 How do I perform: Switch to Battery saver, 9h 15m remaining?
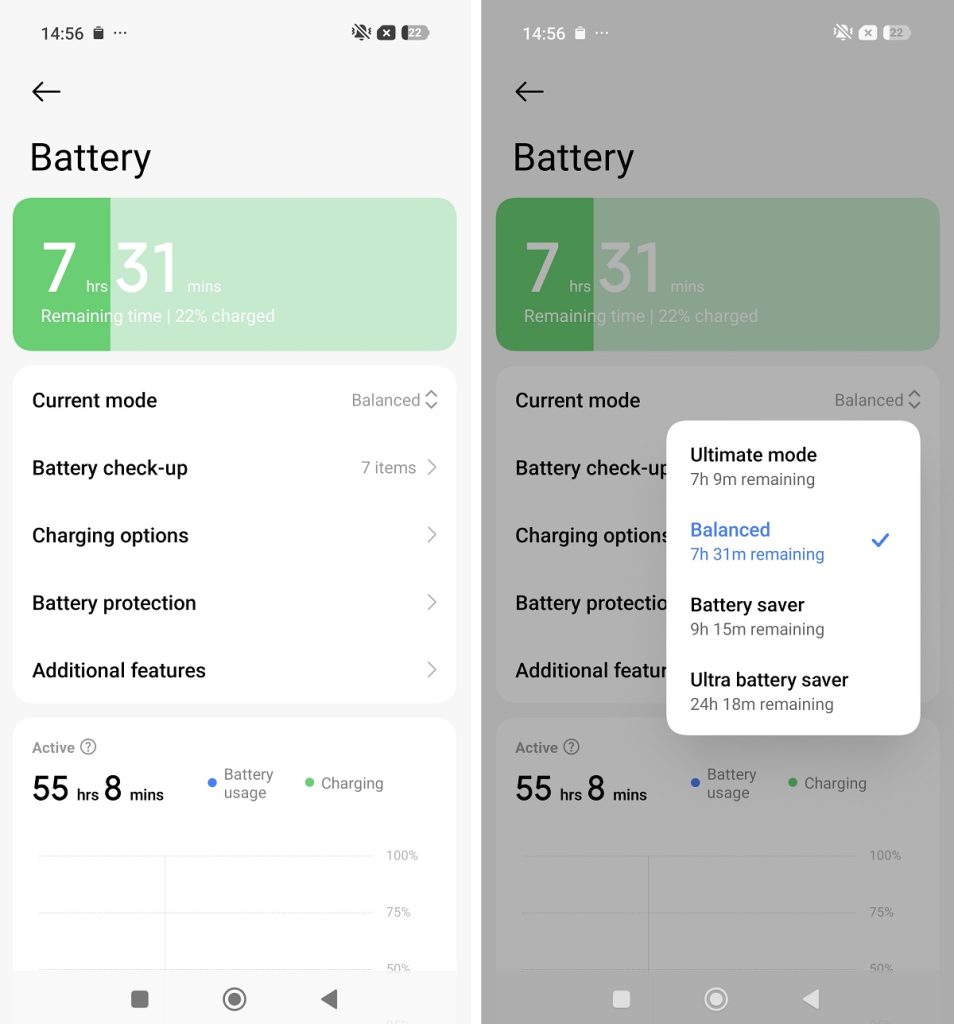[x=792, y=616]
